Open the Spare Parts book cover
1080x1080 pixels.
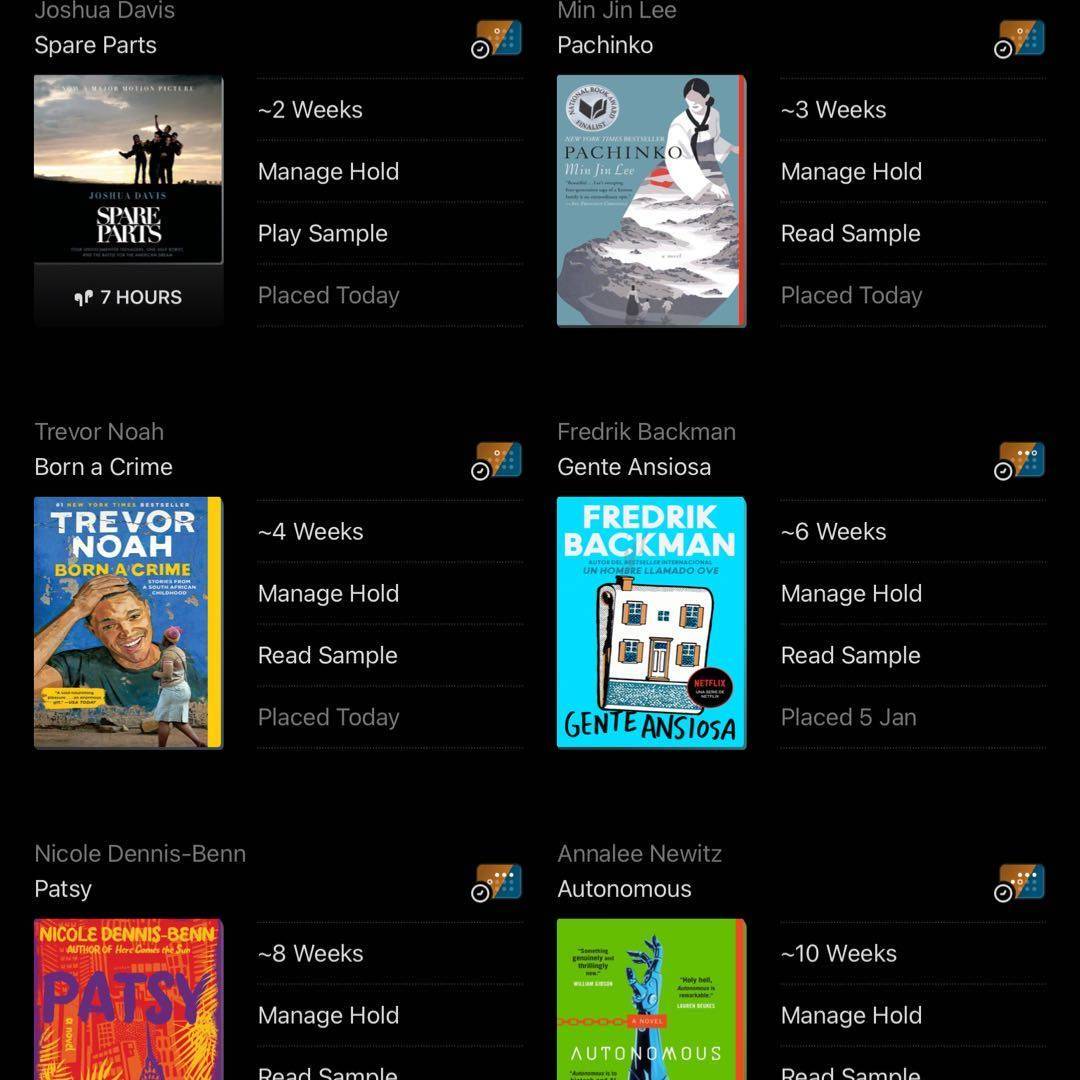(128, 170)
